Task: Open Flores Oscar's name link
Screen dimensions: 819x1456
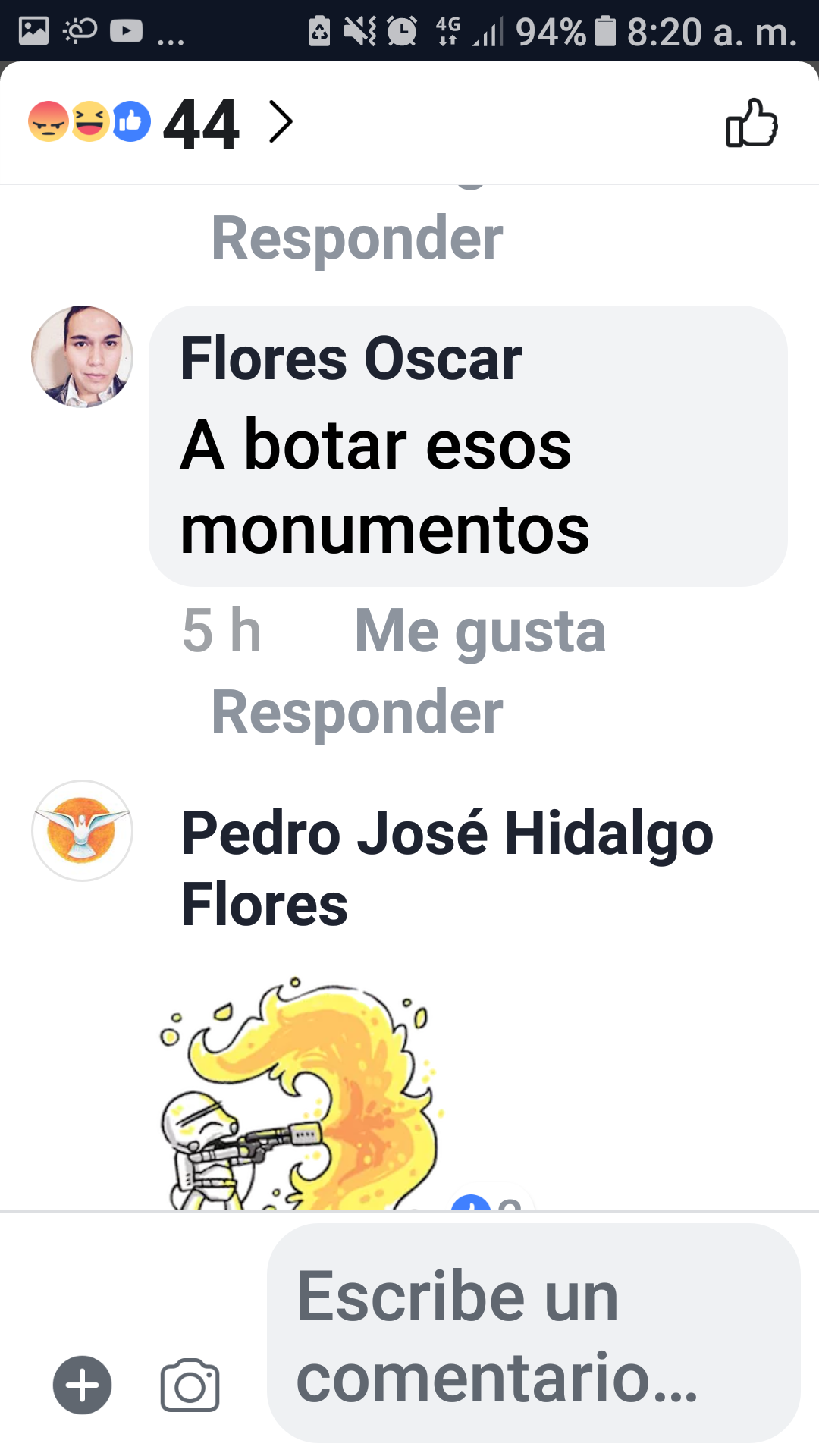Action: (350, 359)
